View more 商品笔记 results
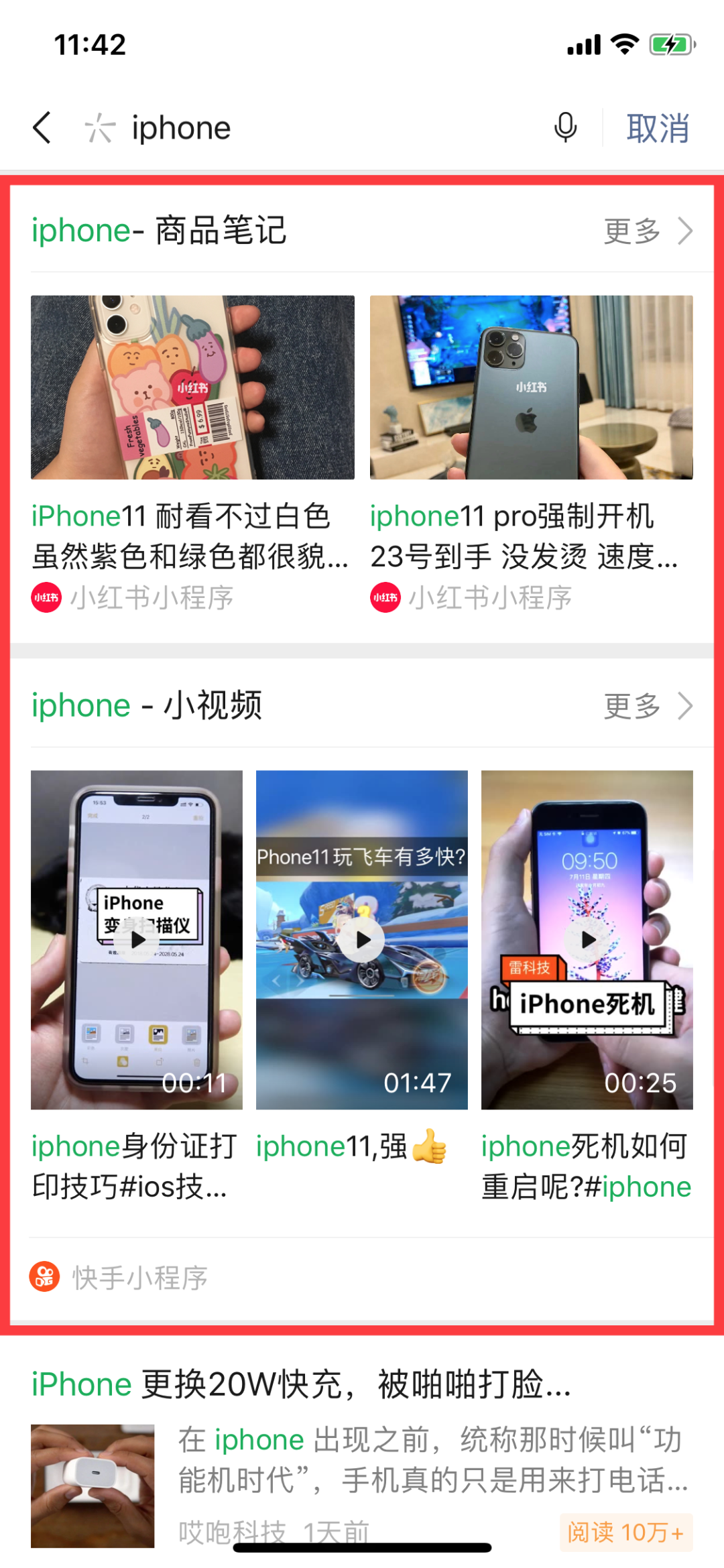The width and height of the screenshot is (724, 1568). point(648,231)
